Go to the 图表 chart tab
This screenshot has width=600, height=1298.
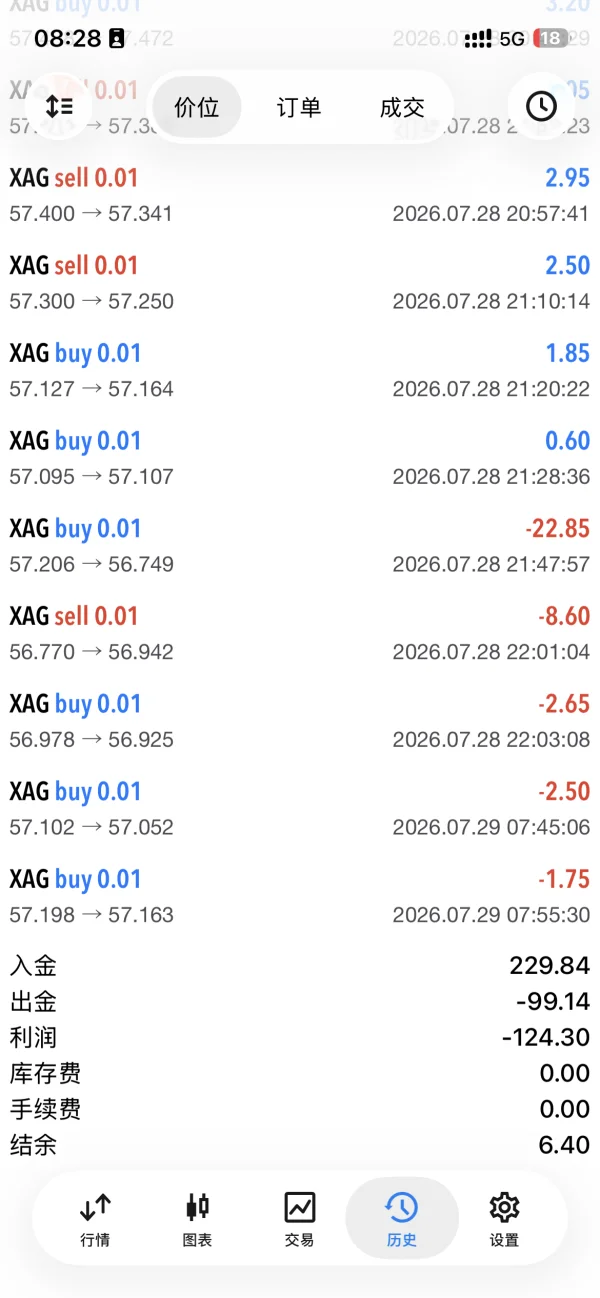tap(198, 1219)
